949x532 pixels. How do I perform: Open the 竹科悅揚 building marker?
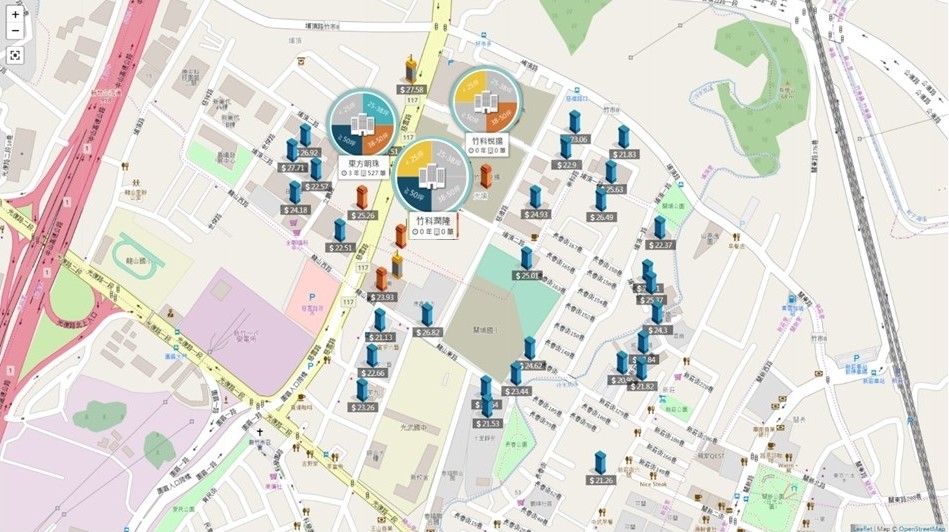pyautogui.click(x=485, y=100)
